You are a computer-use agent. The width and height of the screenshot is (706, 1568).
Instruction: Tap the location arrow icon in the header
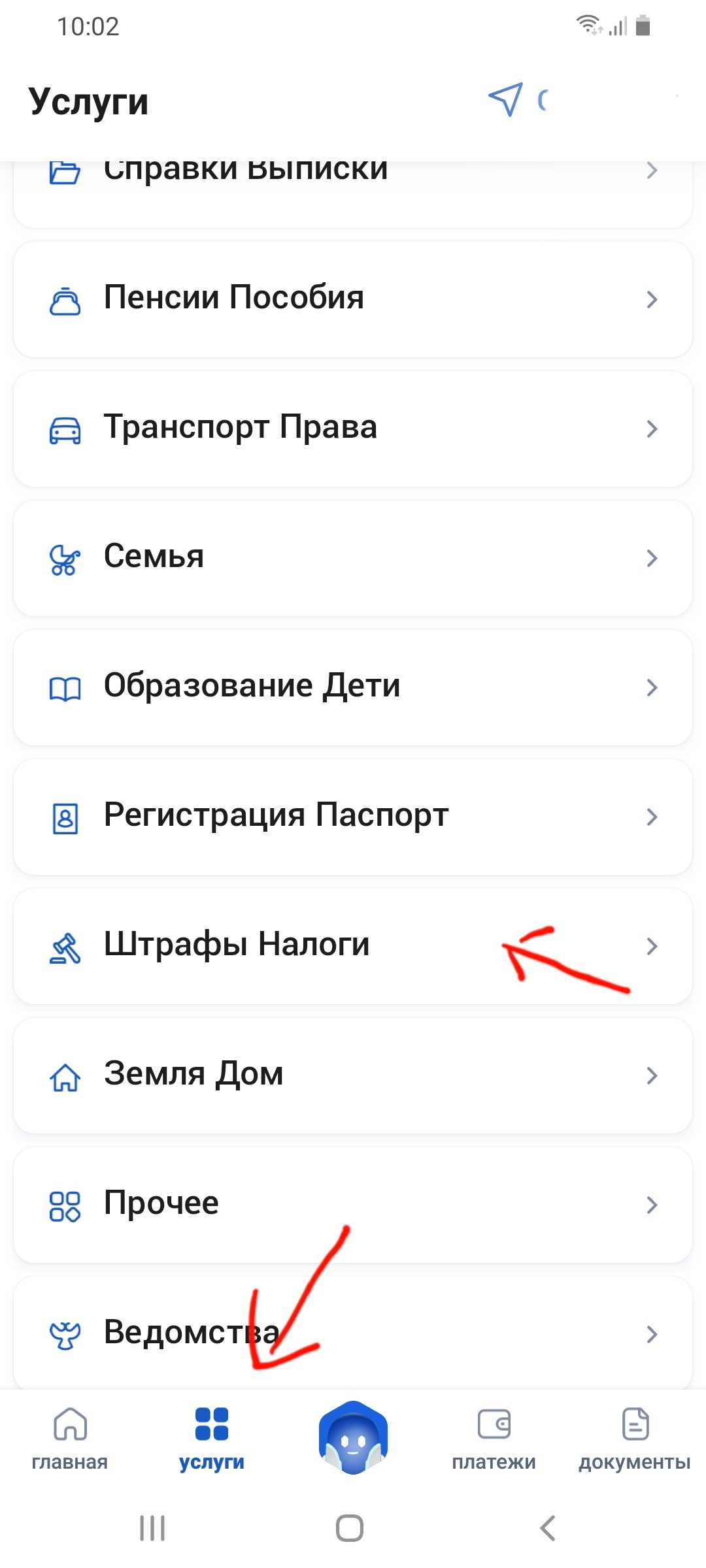[x=505, y=100]
